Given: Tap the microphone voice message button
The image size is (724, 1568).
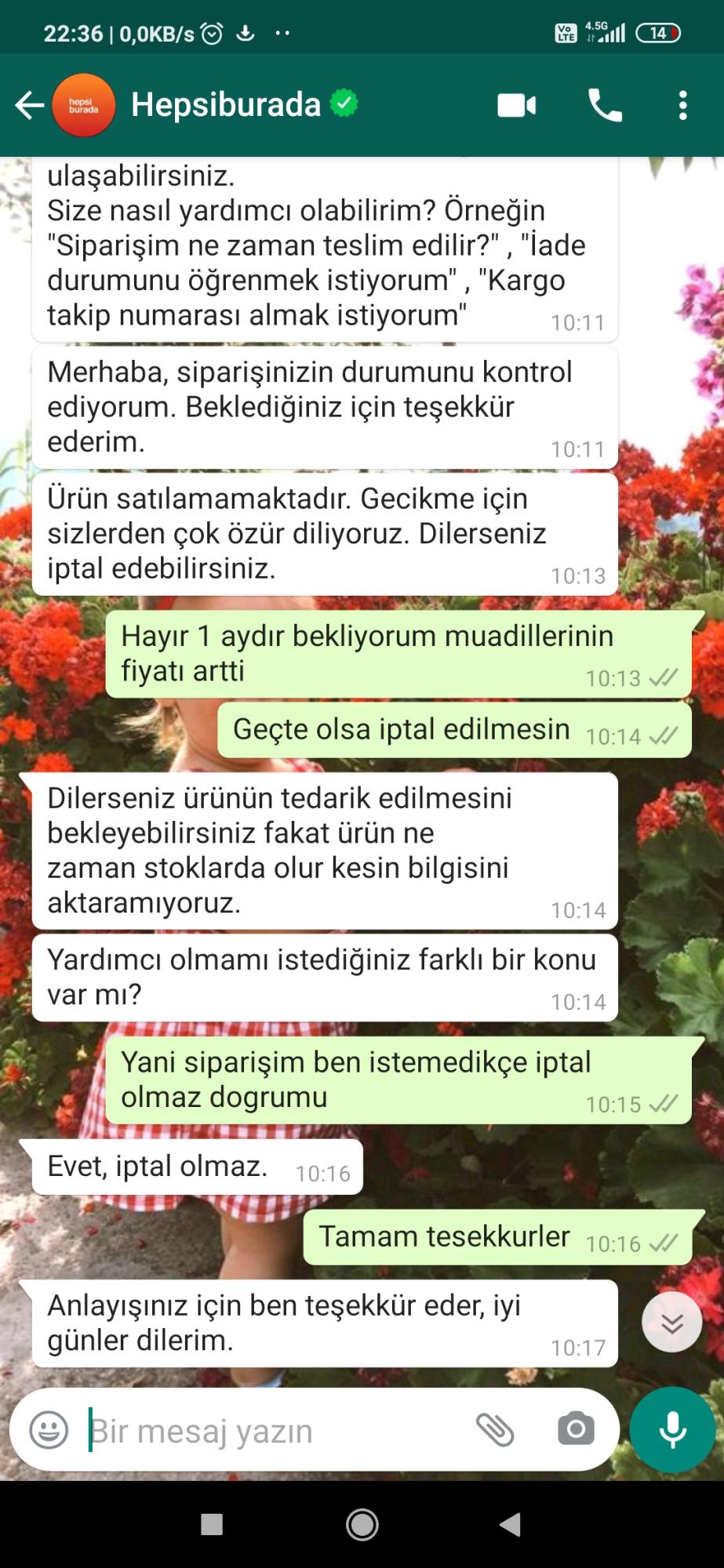Looking at the screenshot, I should (672, 1429).
